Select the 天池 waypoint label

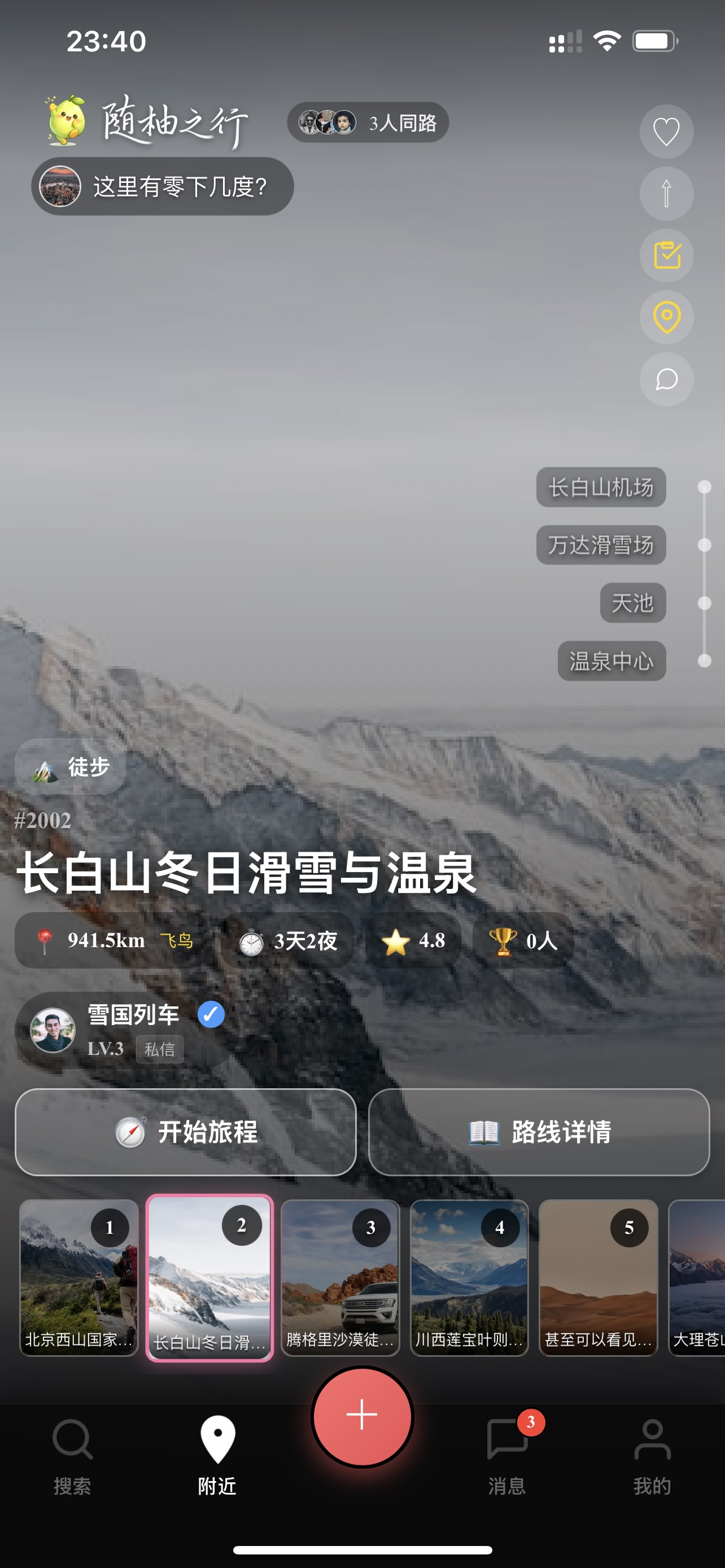point(632,603)
